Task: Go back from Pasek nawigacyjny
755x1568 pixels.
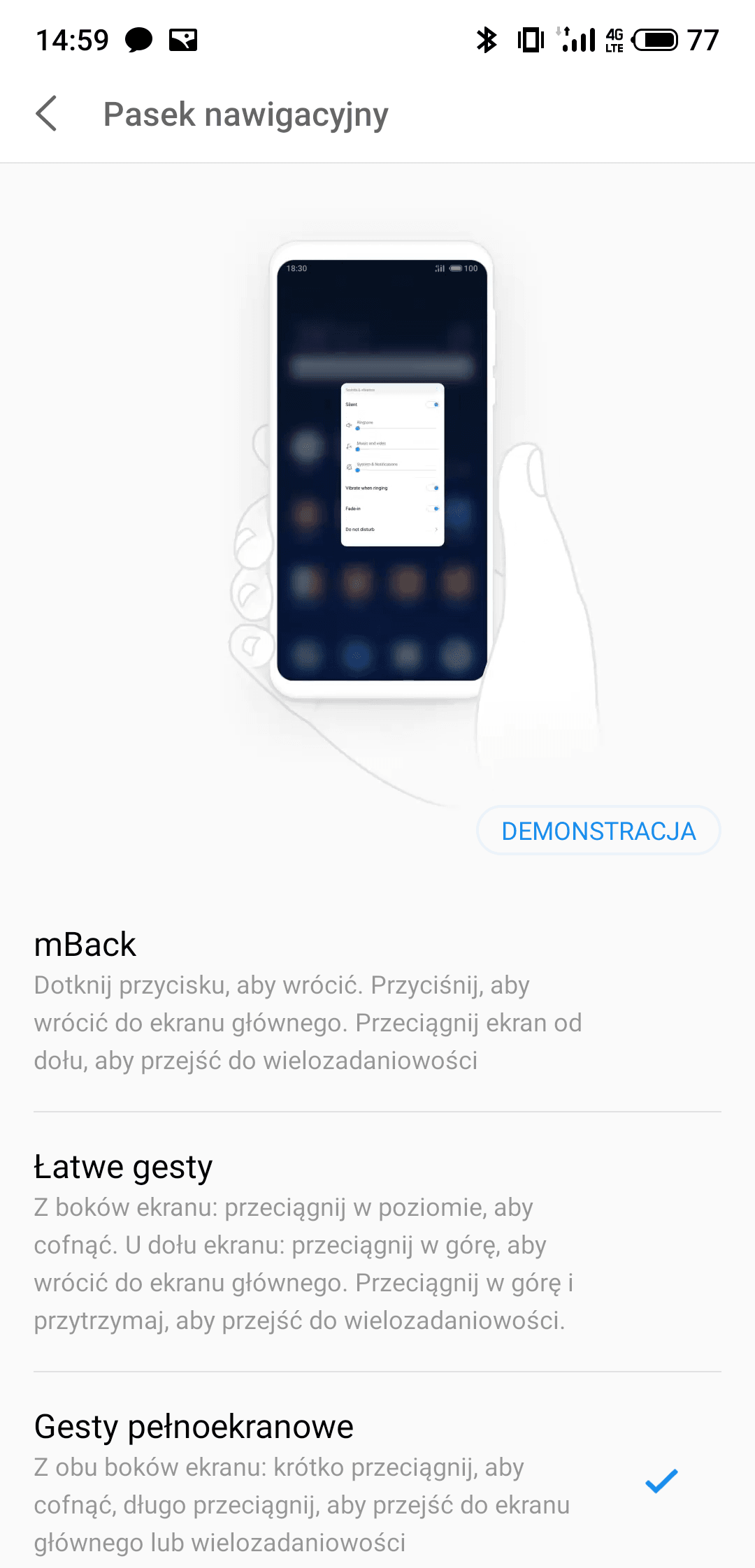Action: point(47,114)
